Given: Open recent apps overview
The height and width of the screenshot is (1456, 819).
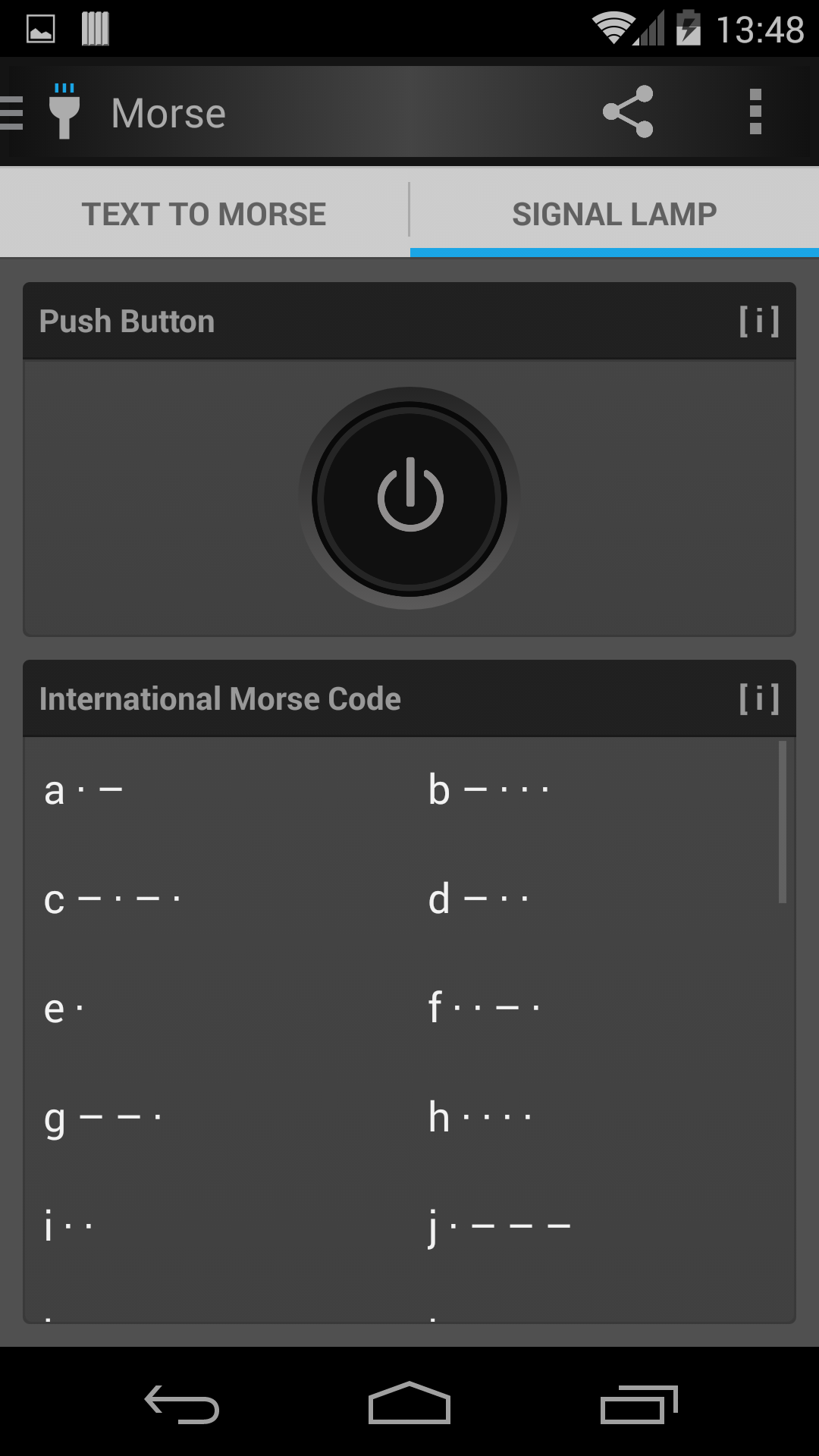Looking at the screenshot, I should [x=639, y=1401].
